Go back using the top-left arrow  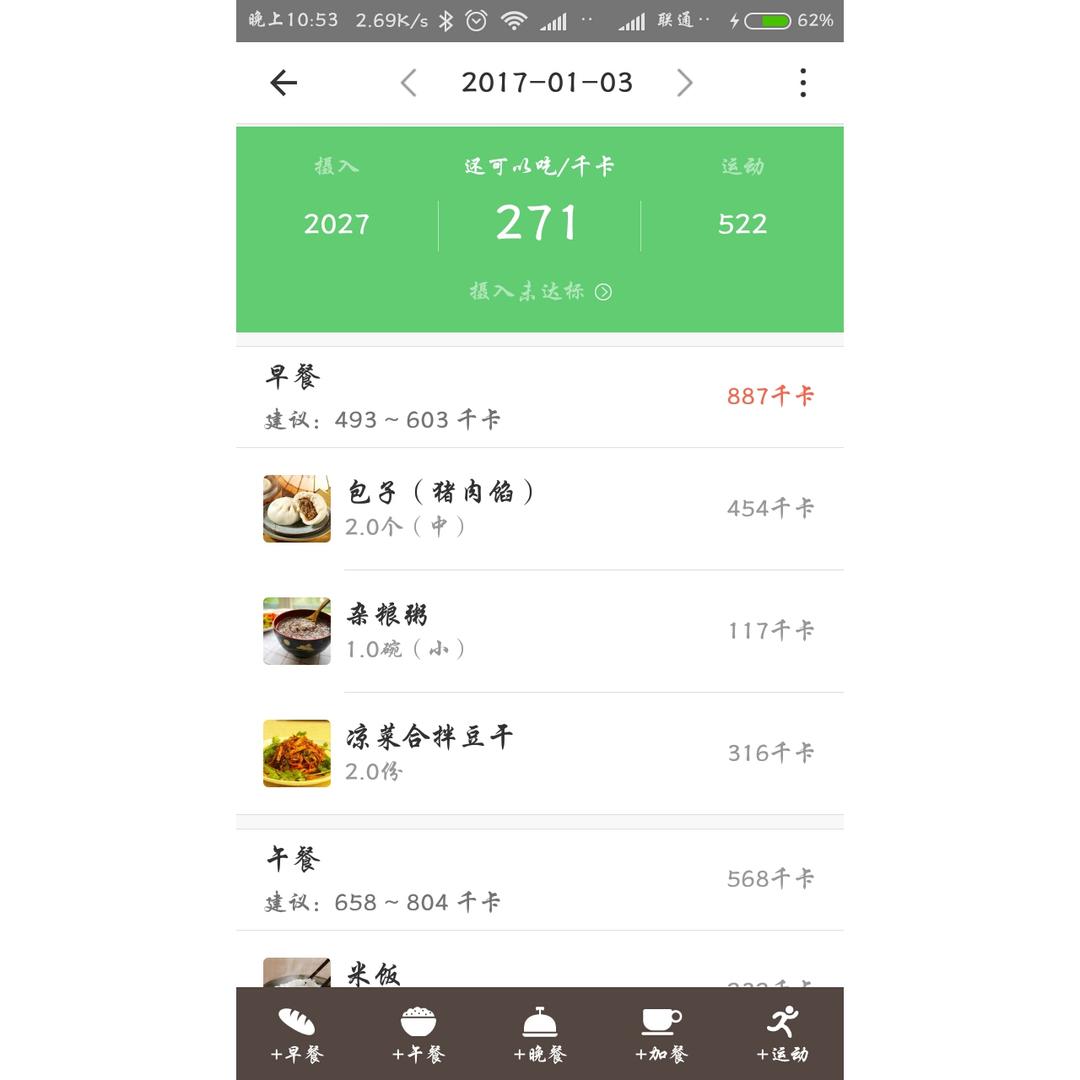283,83
